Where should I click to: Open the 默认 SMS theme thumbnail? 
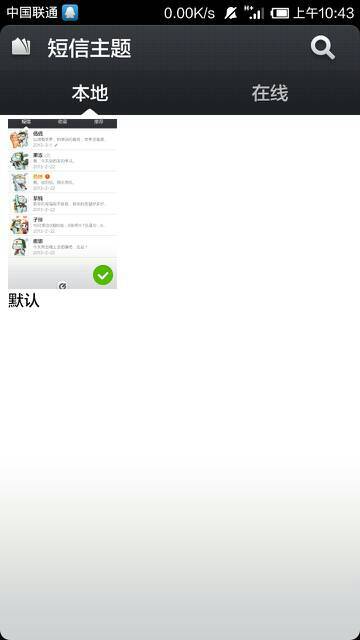pyautogui.click(x=62, y=204)
